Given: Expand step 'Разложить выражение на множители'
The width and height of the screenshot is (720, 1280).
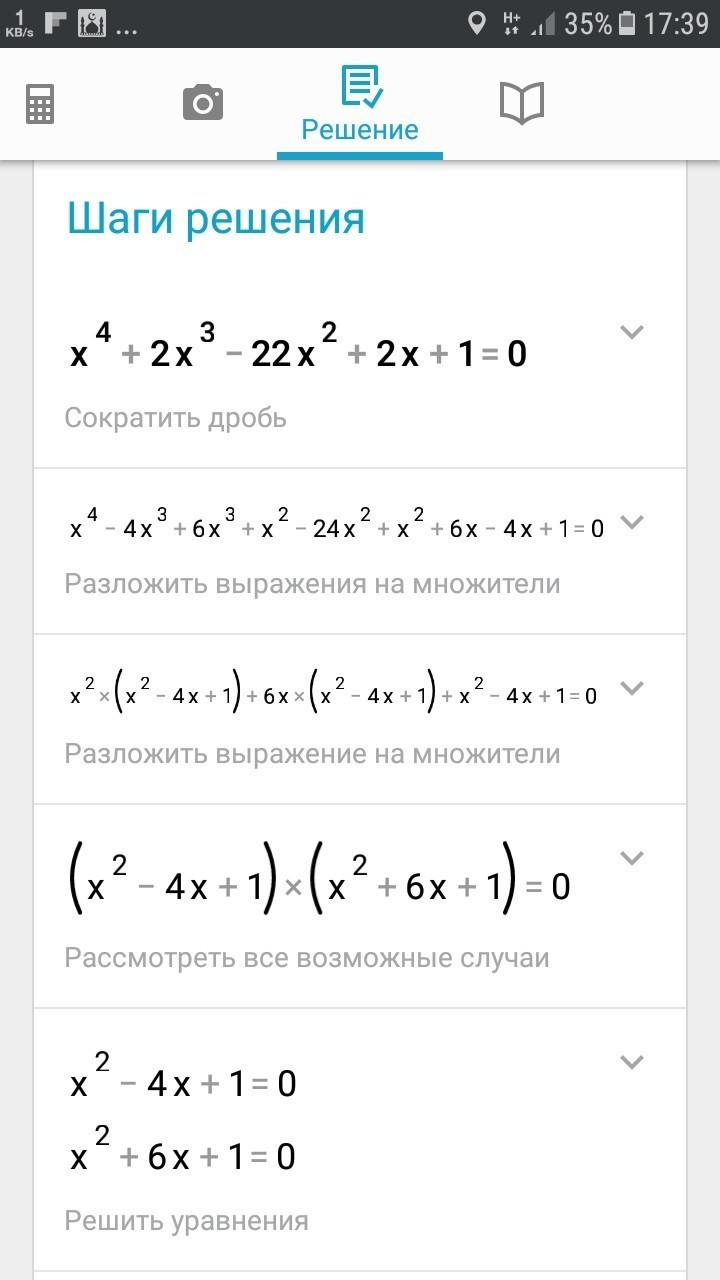Looking at the screenshot, I should [631, 688].
